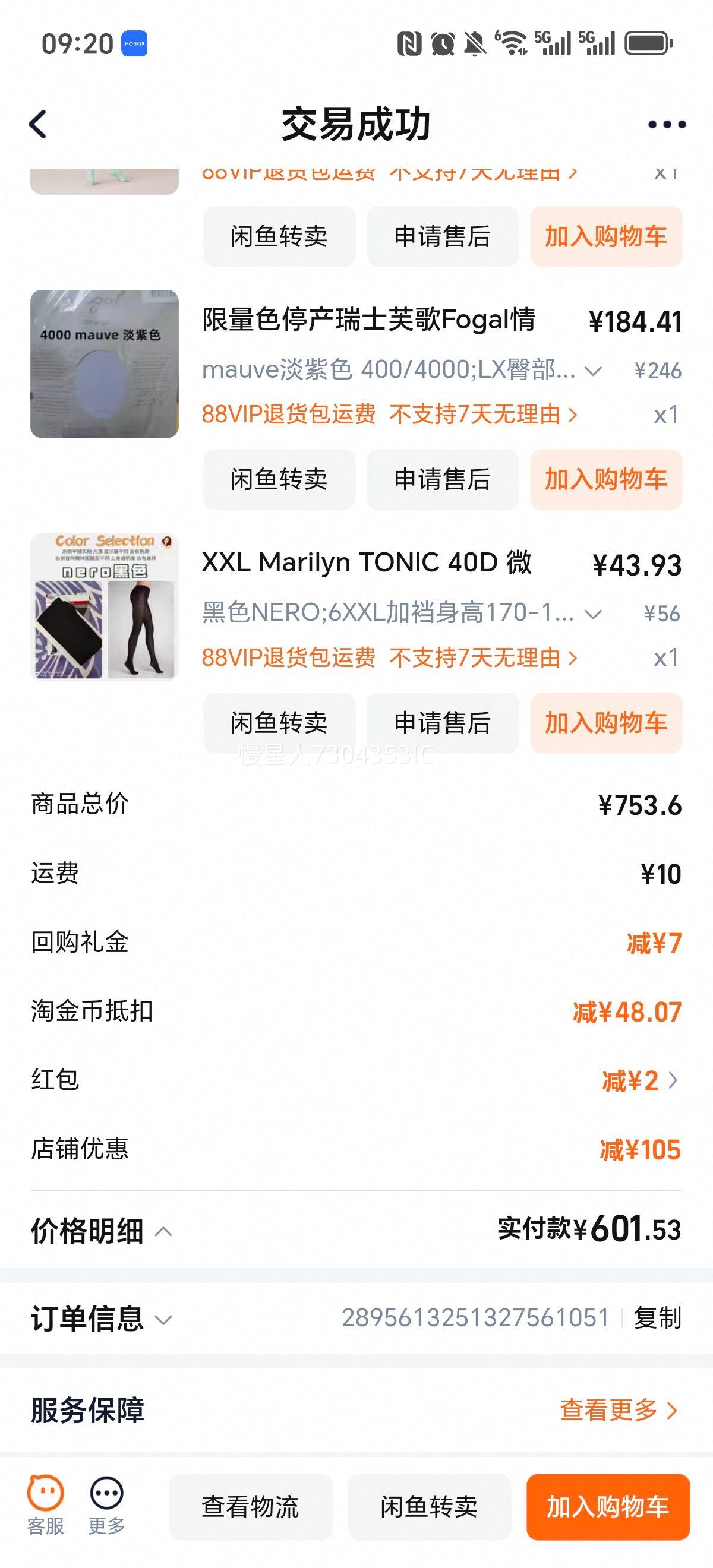The height and width of the screenshot is (1568, 713).
Task: Copy the order number with 复制
Action: 657,1319
